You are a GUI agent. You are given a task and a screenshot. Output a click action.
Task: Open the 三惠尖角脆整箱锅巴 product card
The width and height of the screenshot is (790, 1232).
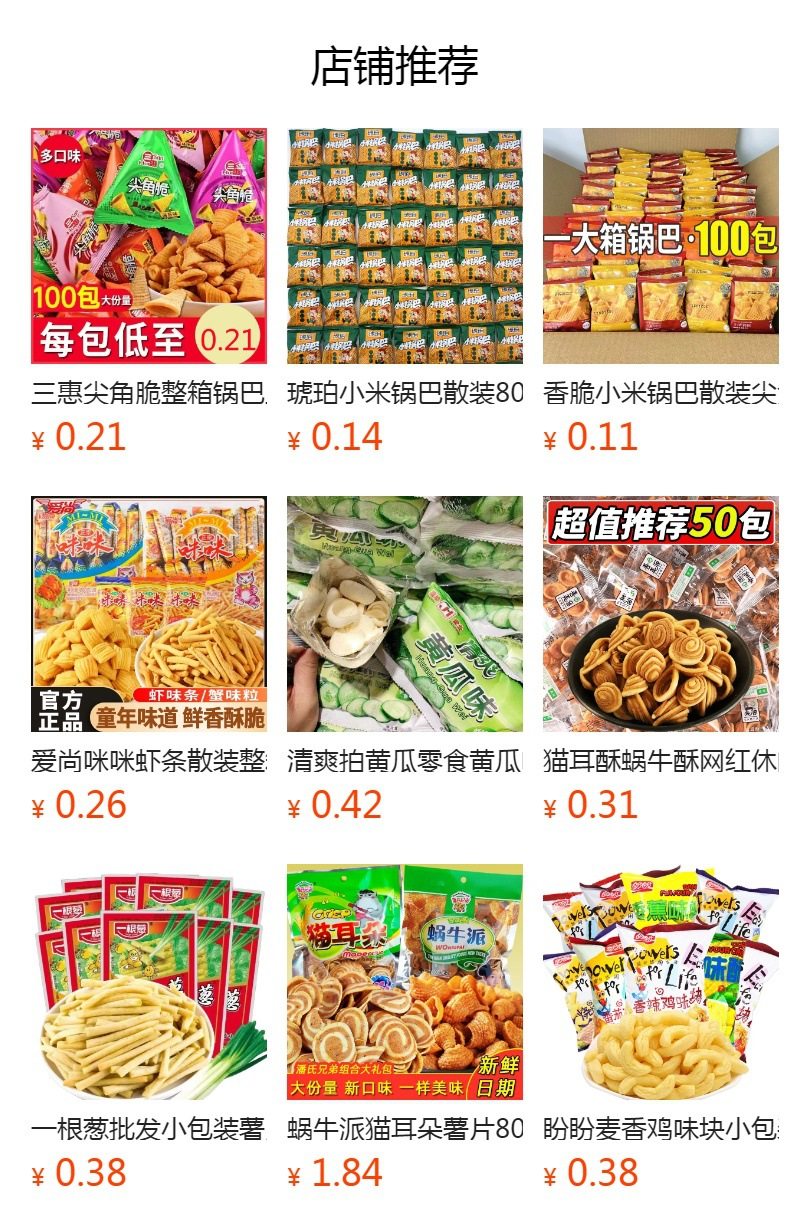point(149,292)
